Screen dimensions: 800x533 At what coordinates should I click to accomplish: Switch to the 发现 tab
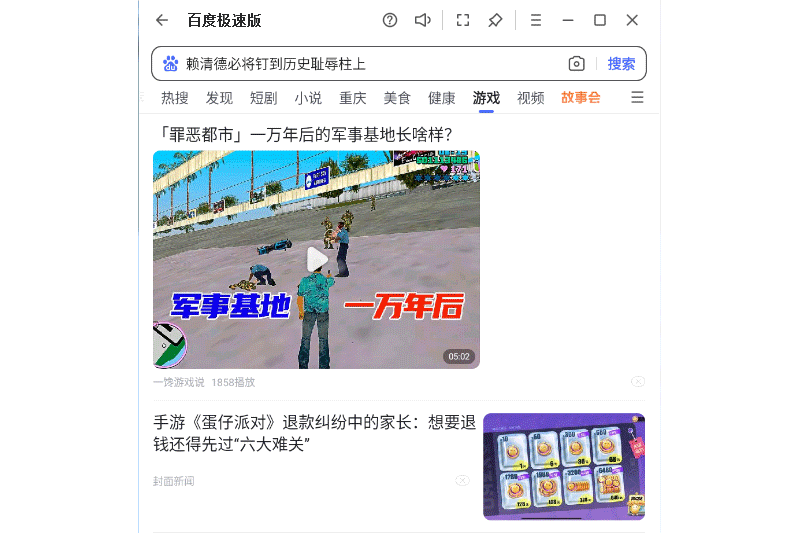(x=219, y=98)
